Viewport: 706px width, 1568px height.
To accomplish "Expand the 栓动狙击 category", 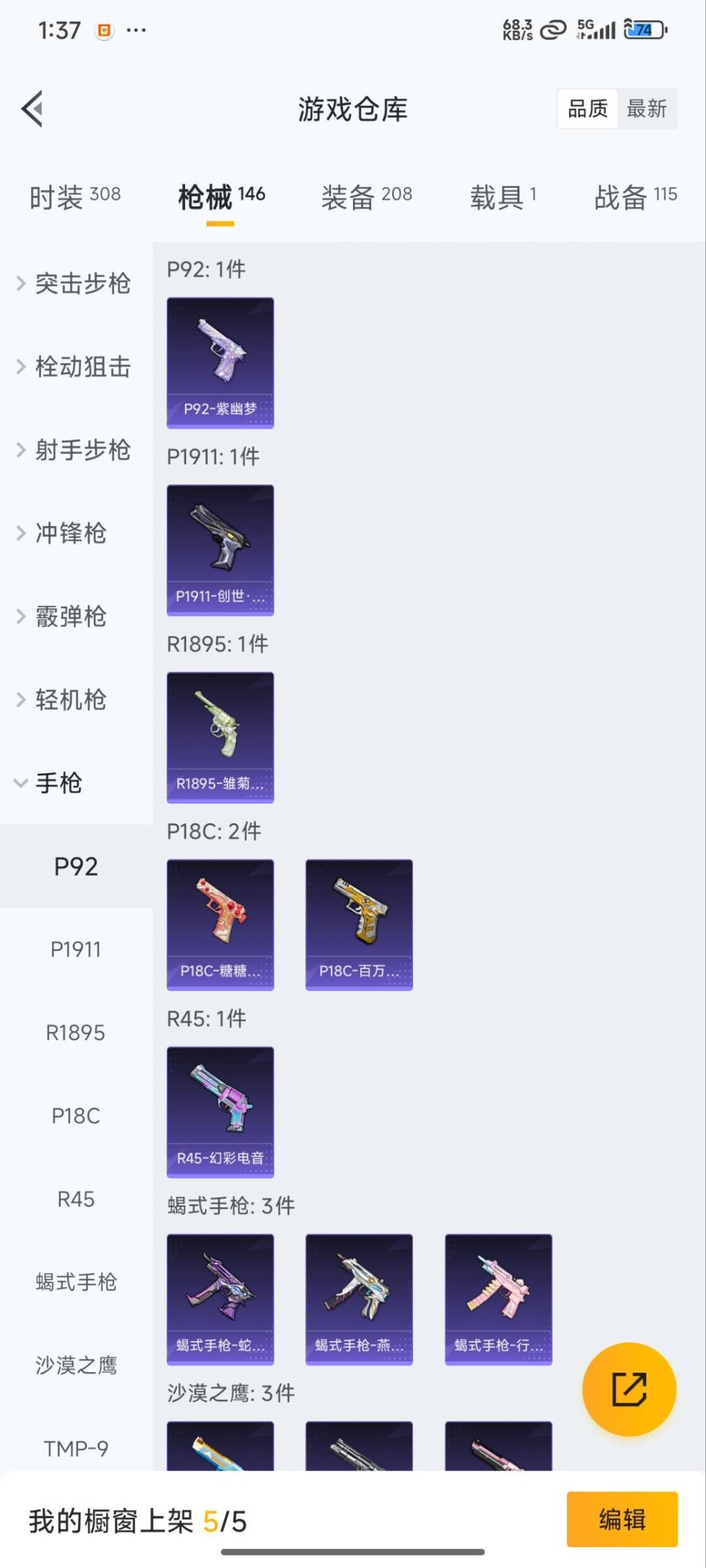I will click(x=75, y=367).
